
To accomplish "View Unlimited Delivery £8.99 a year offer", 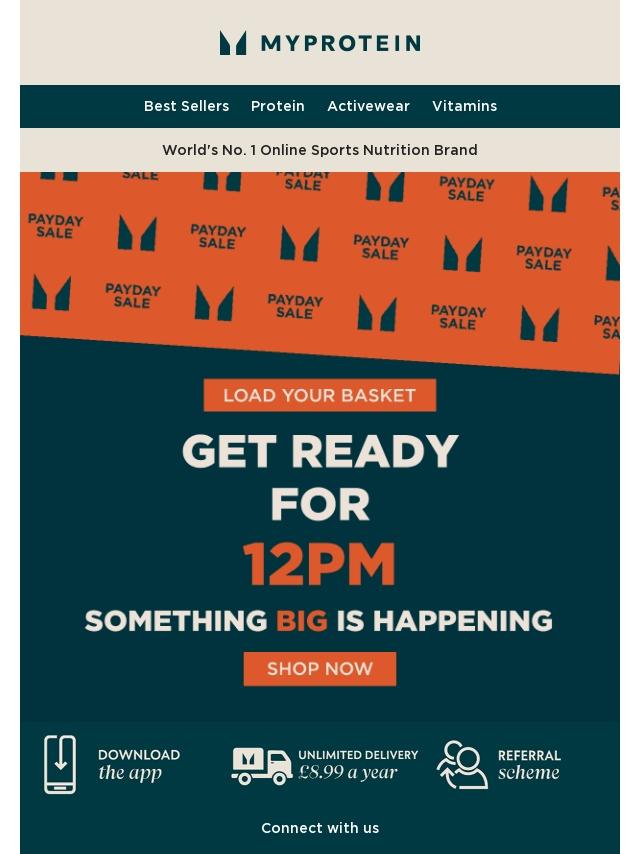I will pyautogui.click(x=325, y=765).
